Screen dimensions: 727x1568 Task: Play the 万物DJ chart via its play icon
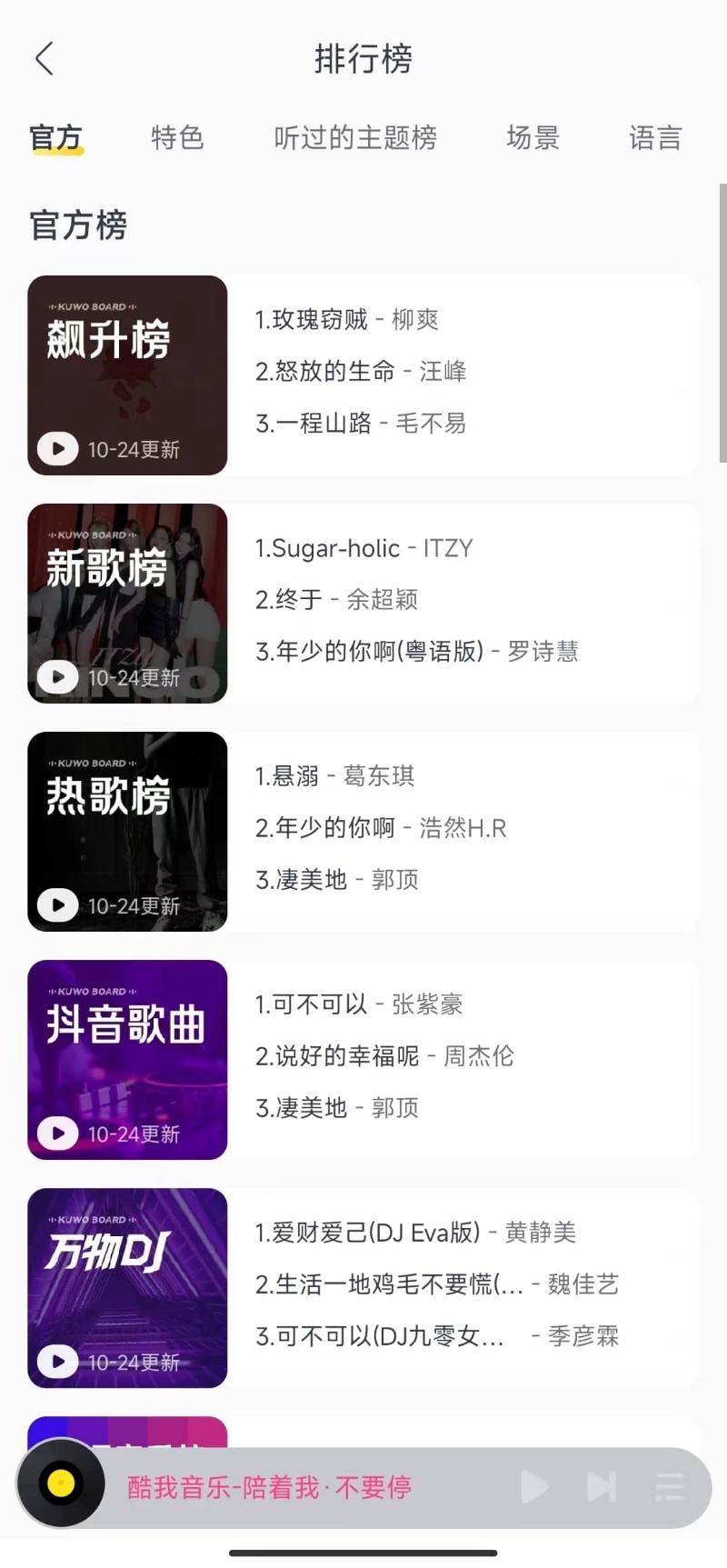point(58,1362)
